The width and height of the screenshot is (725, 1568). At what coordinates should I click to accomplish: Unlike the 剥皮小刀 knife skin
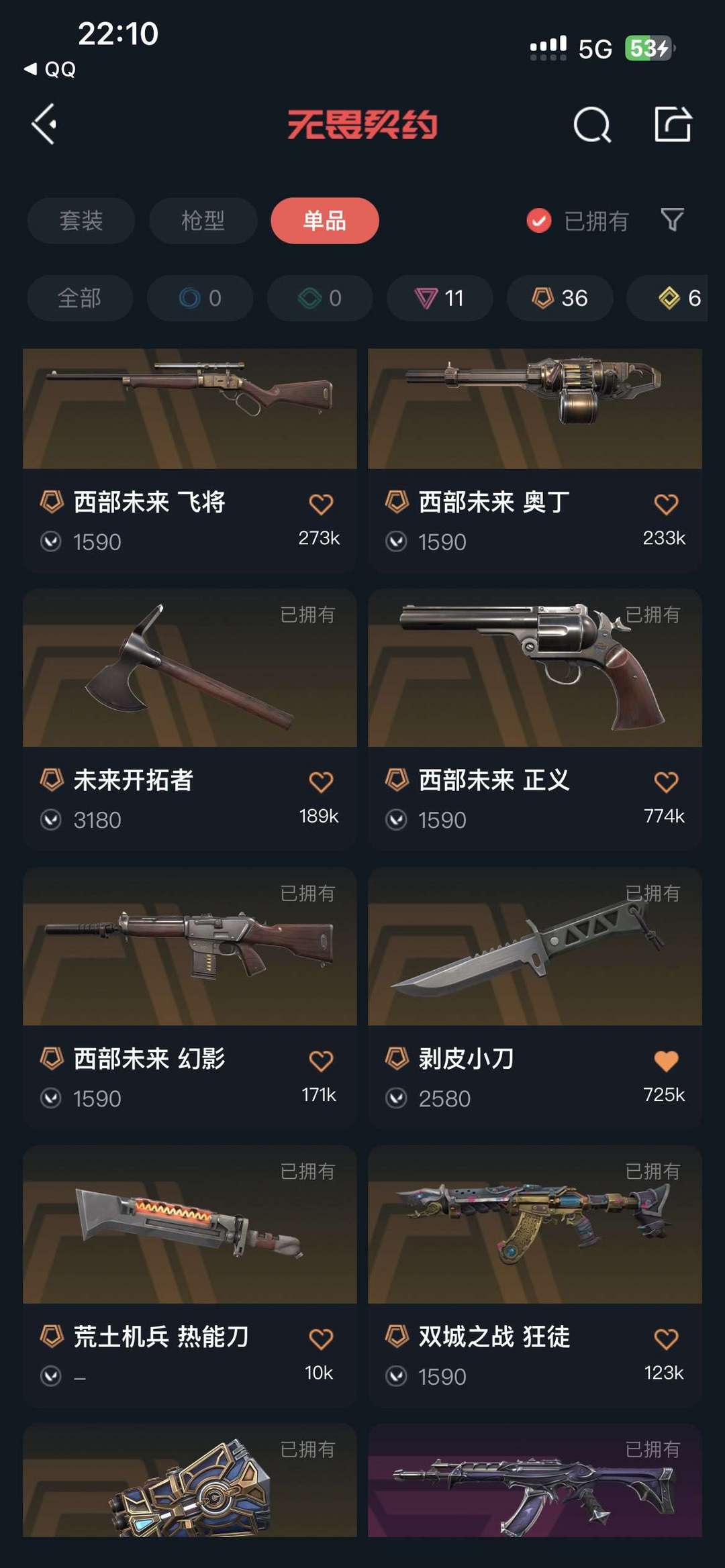click(x=666, y=1061)
